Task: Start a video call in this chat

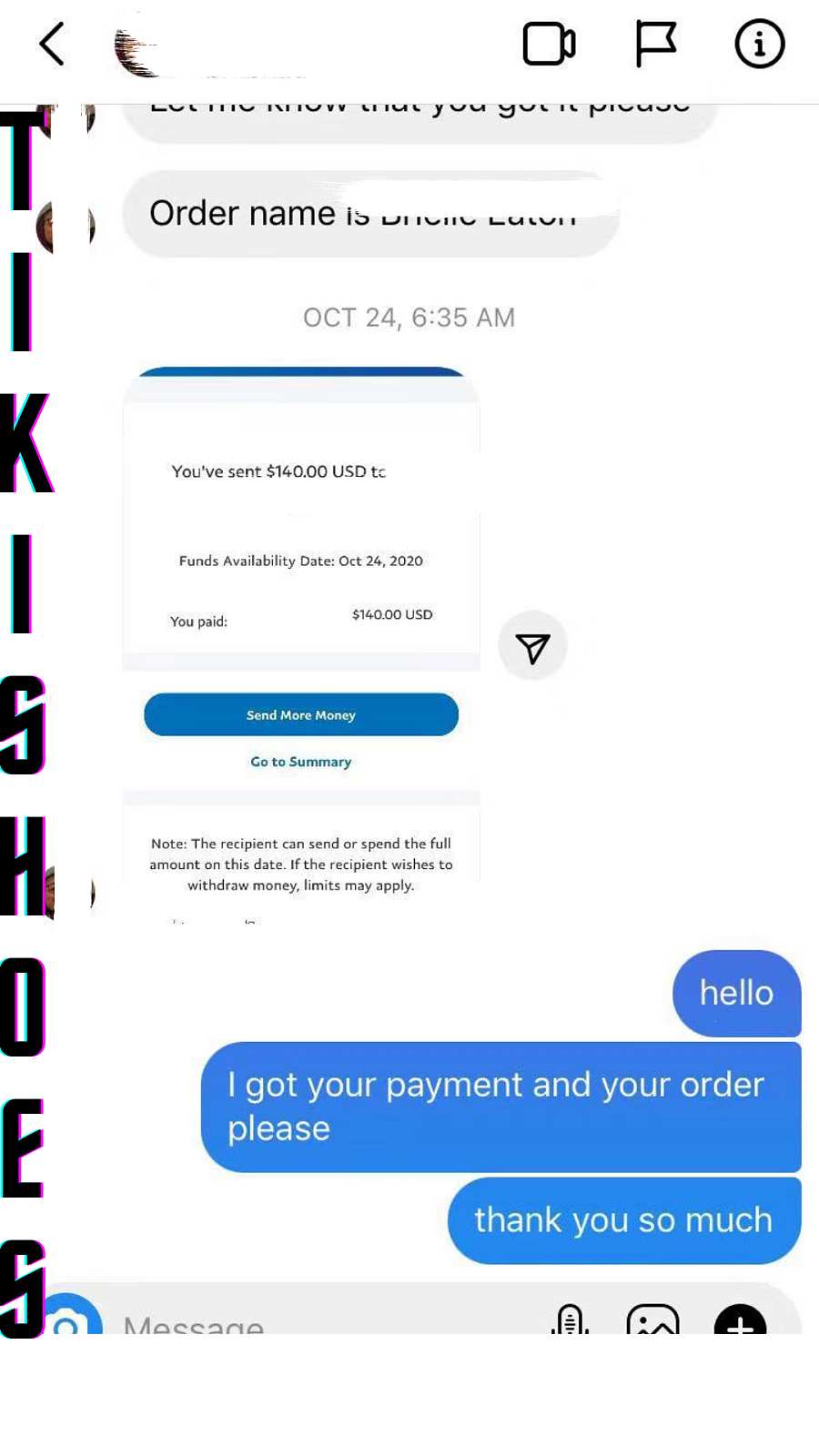Action: pyautogui.click(x=549, y=44)
